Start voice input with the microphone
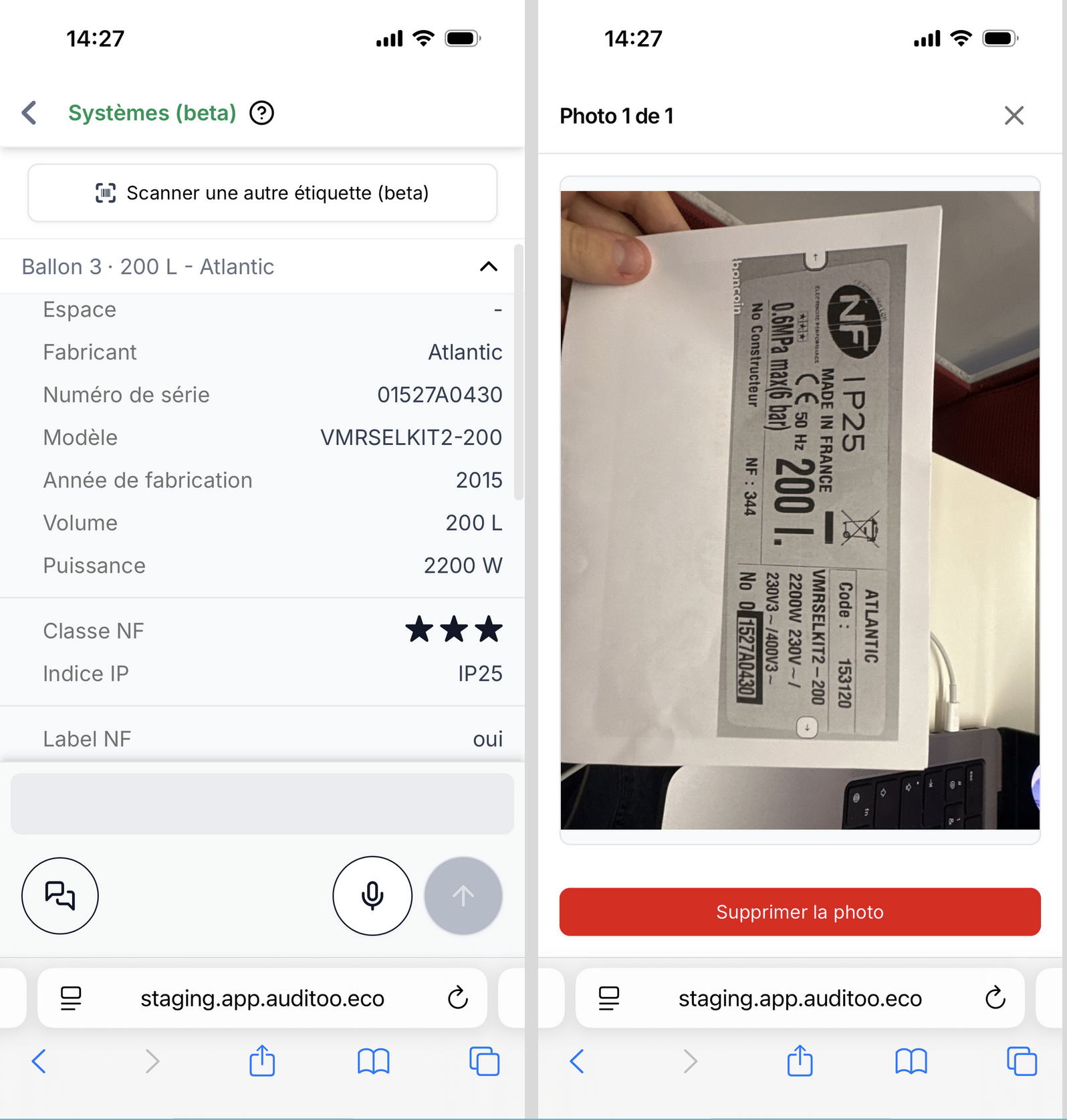 [372, 895]
